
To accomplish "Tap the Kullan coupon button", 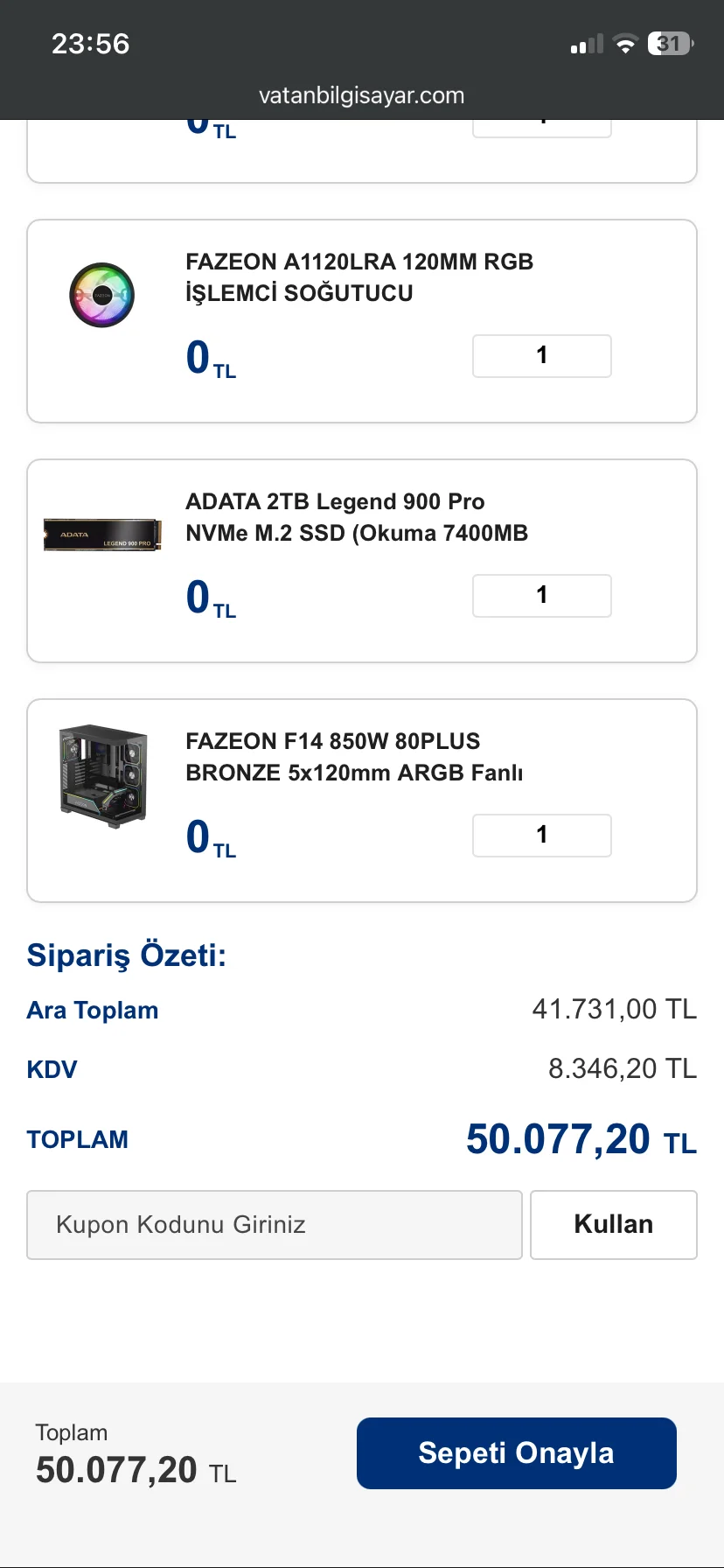I will [x=613, y=1224].
